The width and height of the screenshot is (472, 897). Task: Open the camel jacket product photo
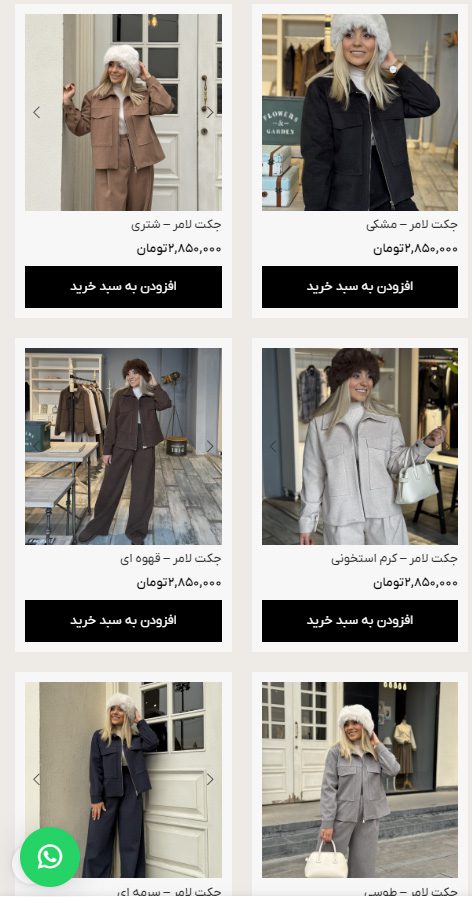[x=123, y=112]
